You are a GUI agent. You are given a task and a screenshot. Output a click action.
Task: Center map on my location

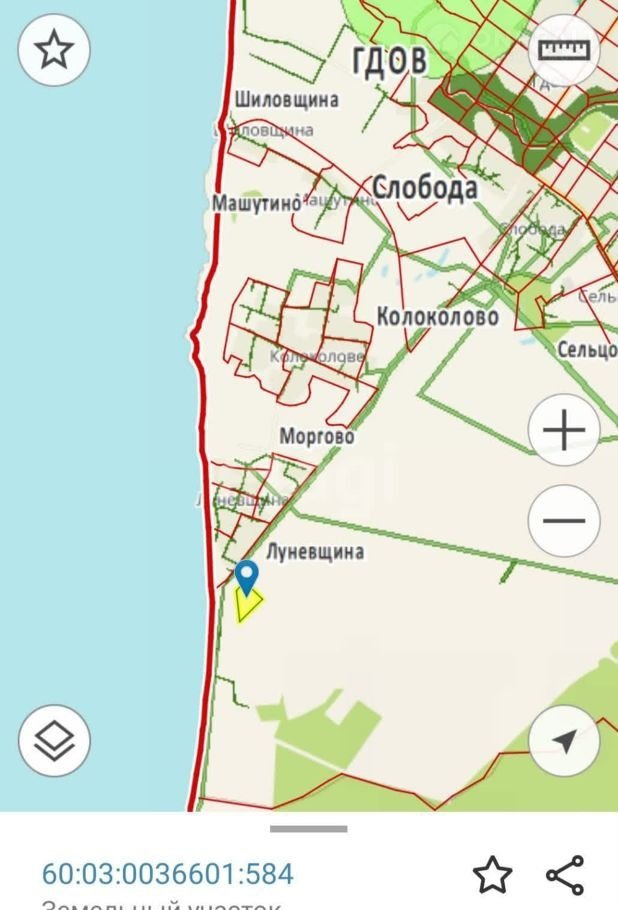click(x=564, y=741)
